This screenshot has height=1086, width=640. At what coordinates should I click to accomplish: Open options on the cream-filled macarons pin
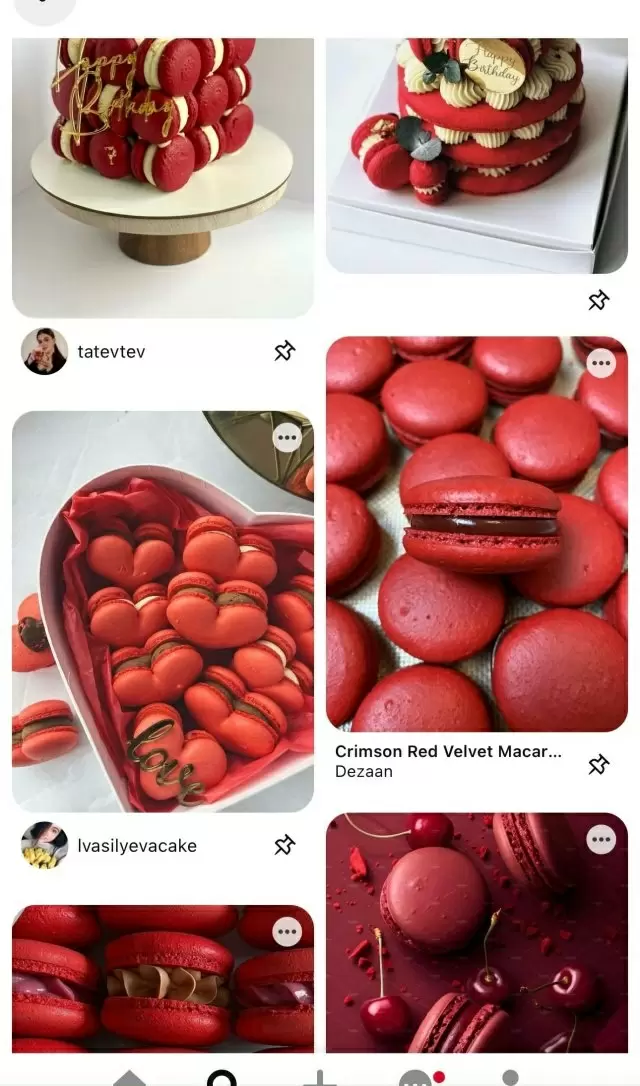287,932
